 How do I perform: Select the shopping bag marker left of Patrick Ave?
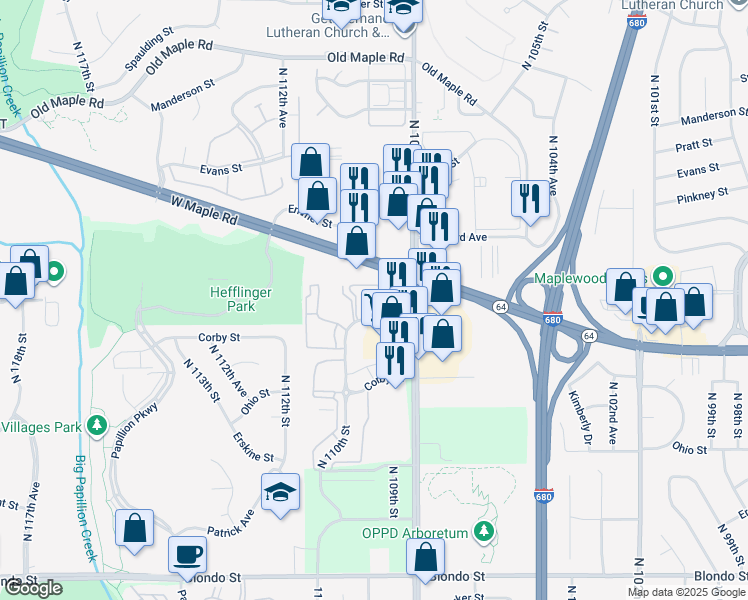point(135,531)
